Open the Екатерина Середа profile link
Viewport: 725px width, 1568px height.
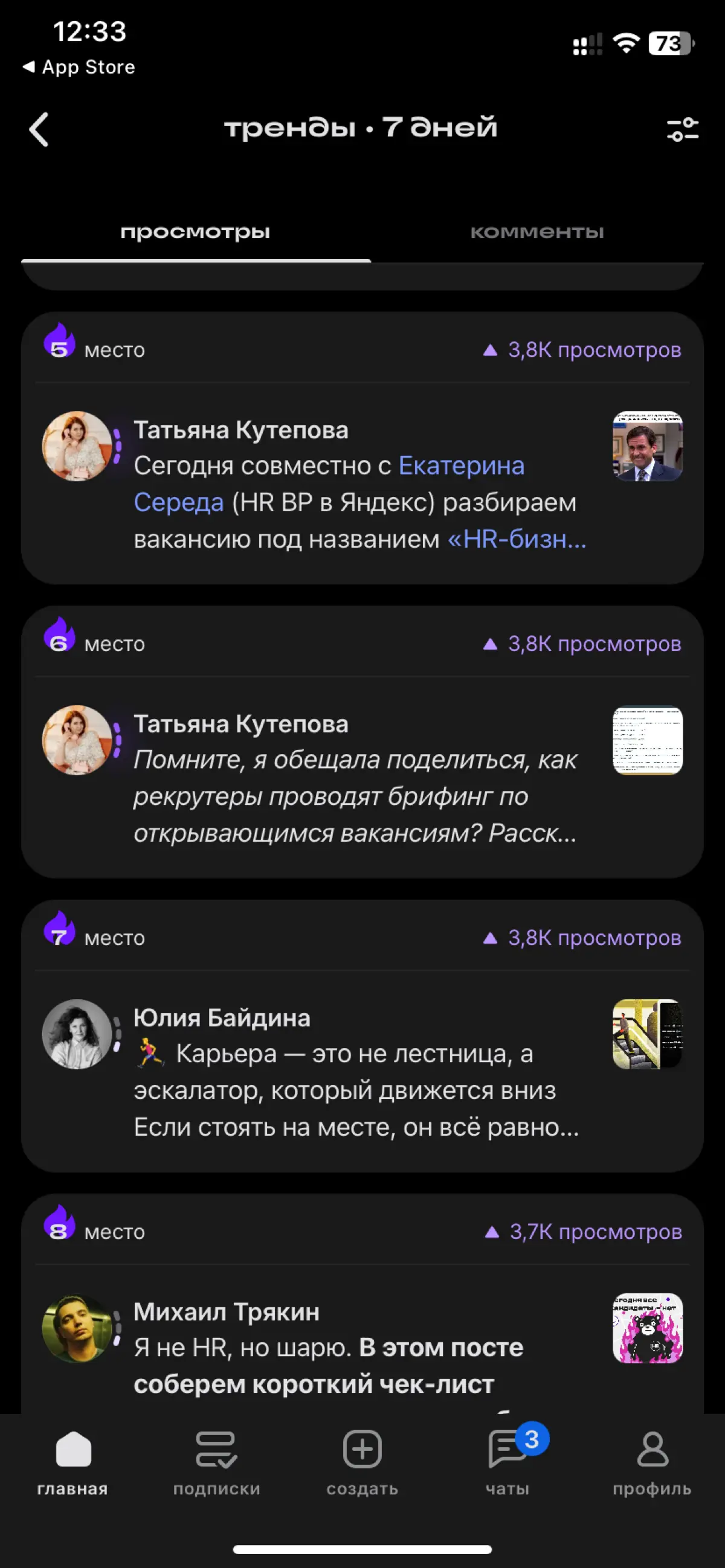click(461, 465)
